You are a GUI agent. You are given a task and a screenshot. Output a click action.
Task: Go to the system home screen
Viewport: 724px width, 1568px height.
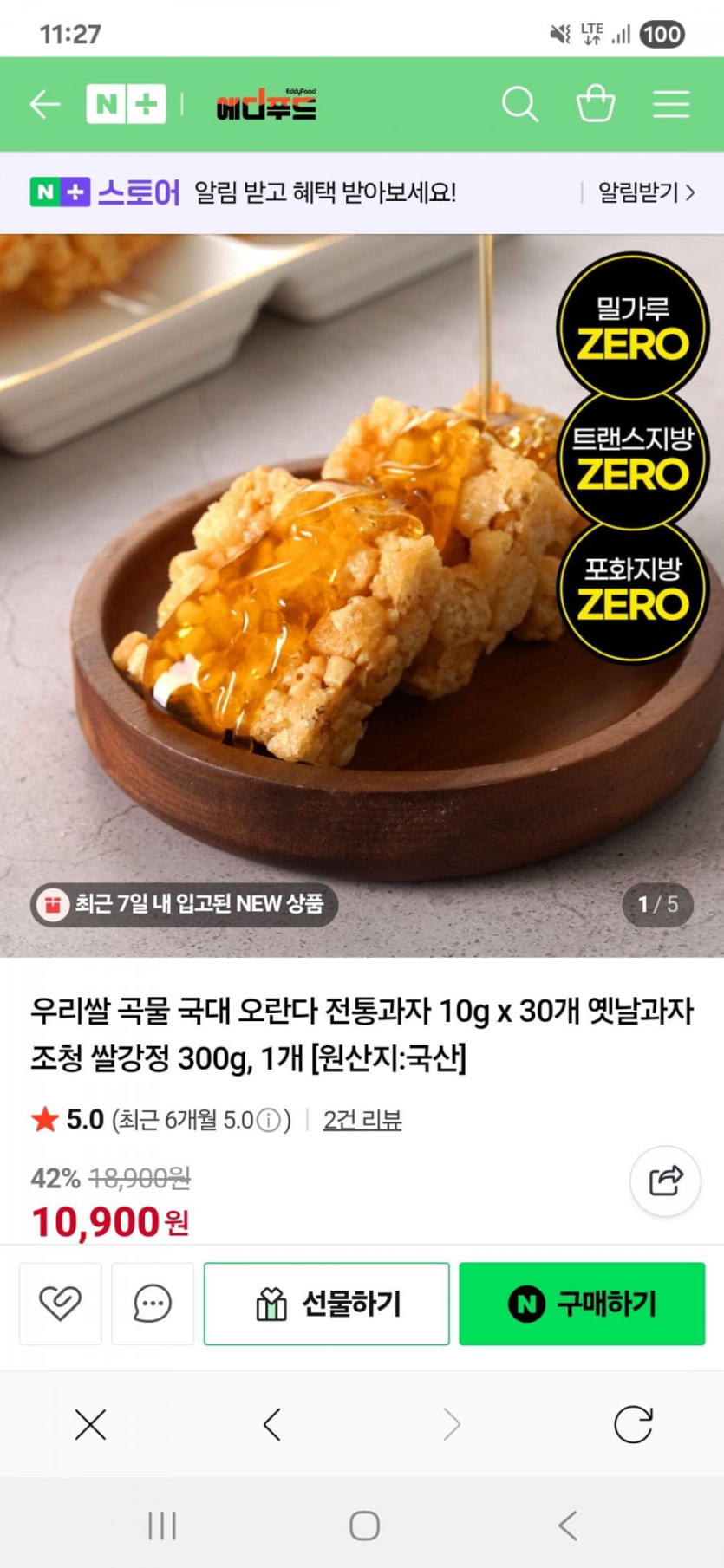pyautogui.click(x=364, y=1526)
